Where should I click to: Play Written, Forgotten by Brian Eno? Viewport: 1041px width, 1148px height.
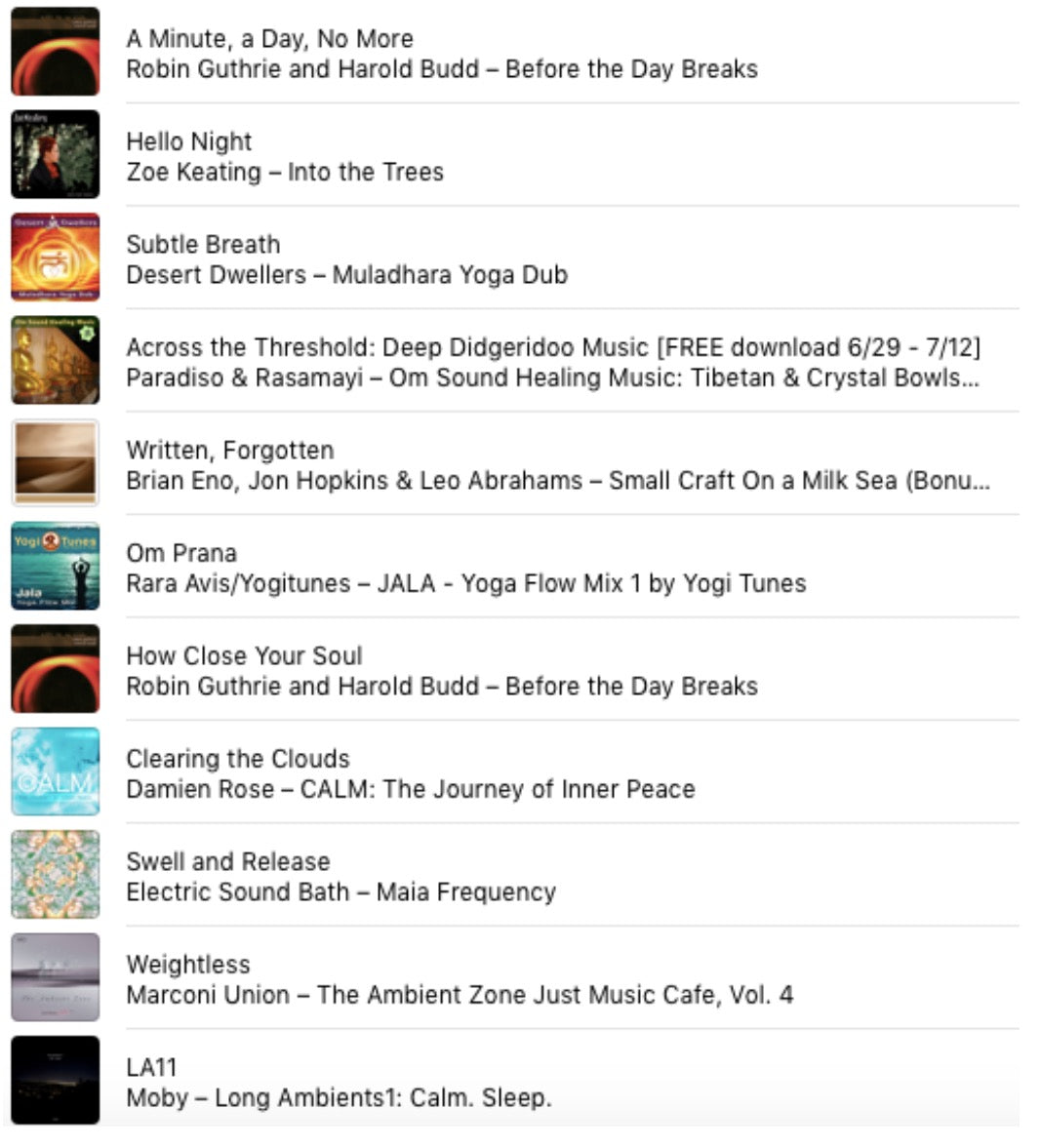[230, 451]
